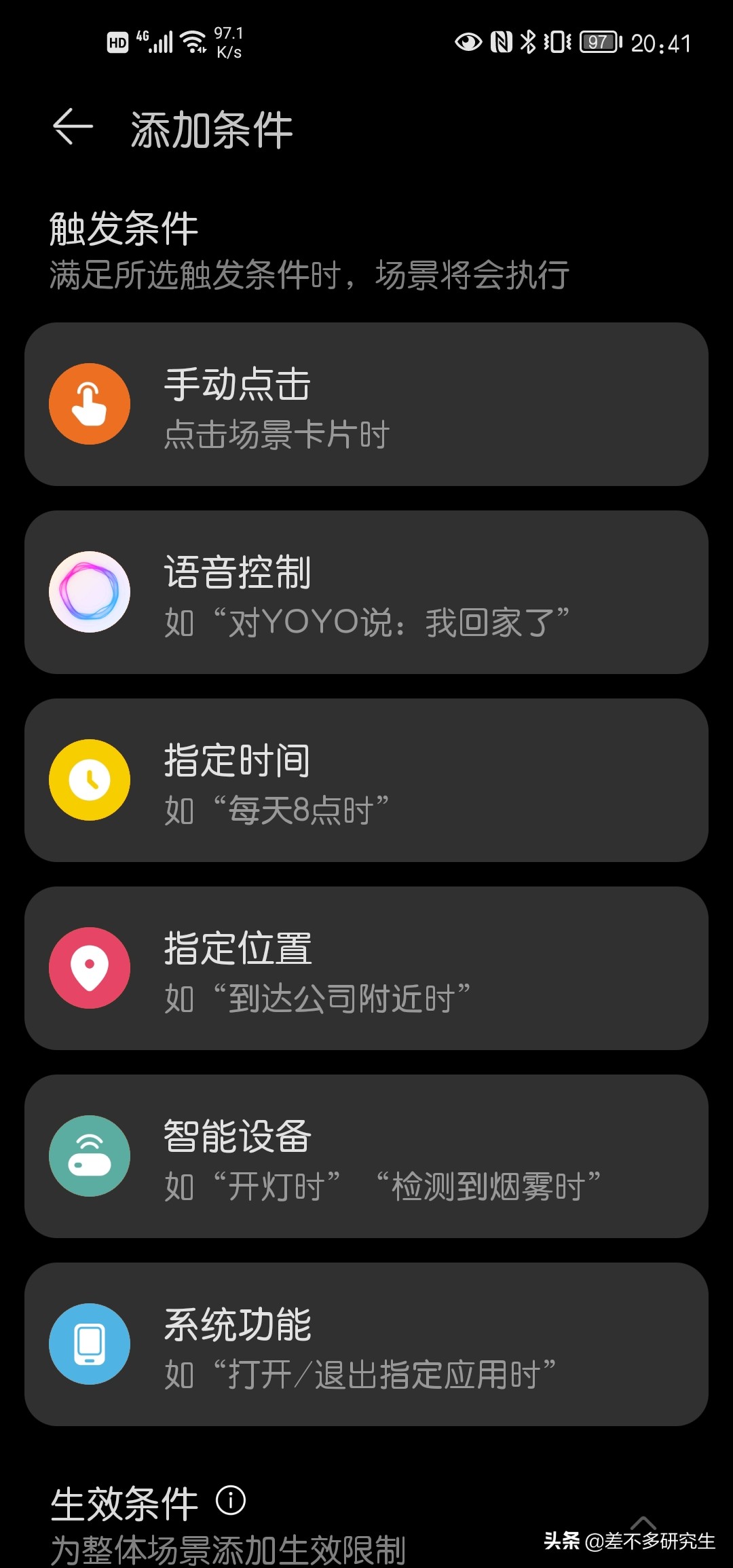Open the 指定时间 scheduled time trigger
Viewport: 733px width, 1568px height.
(x=366, y=781)
